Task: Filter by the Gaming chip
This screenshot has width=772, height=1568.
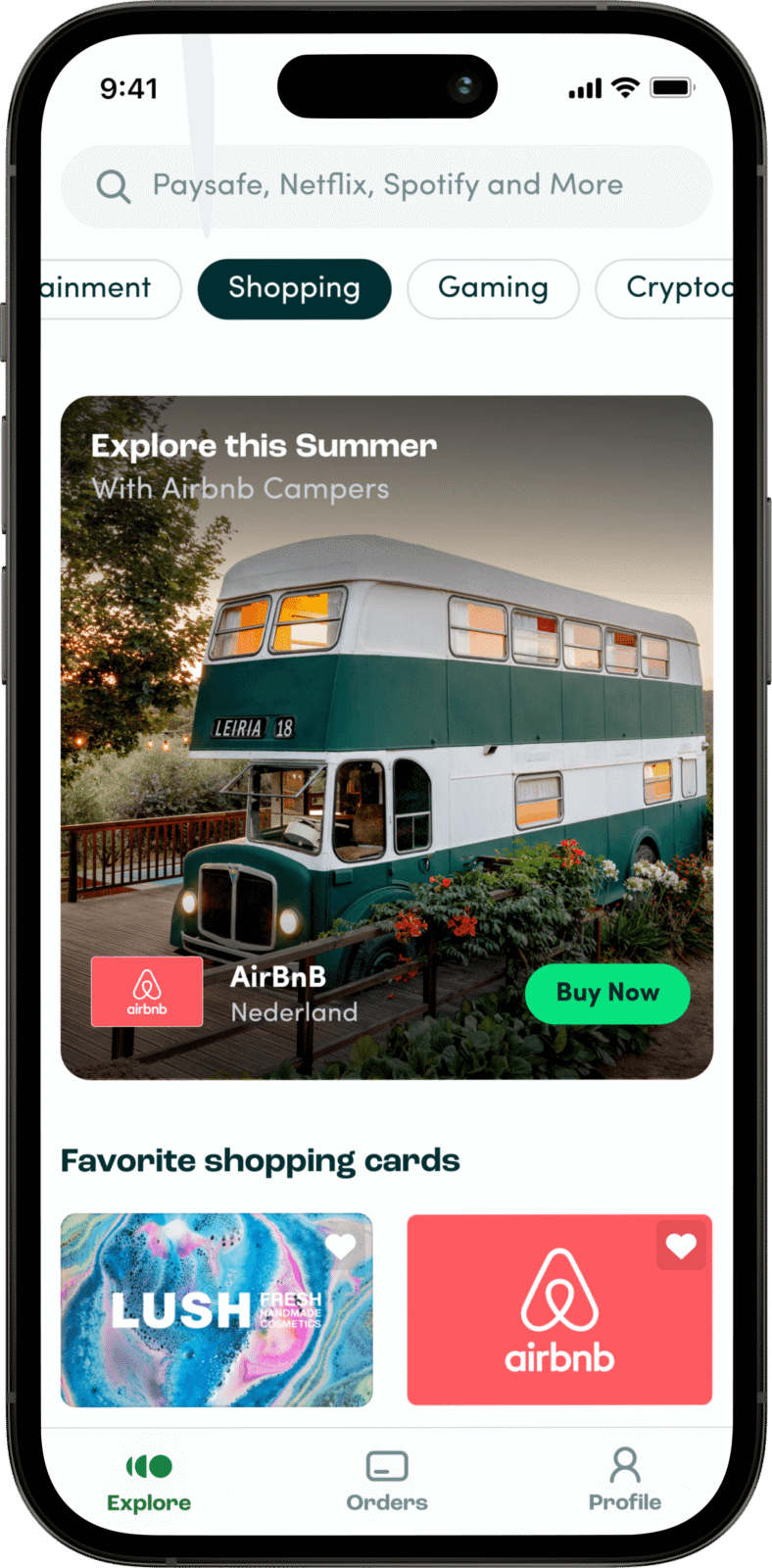Action: (x=493, y=288)
